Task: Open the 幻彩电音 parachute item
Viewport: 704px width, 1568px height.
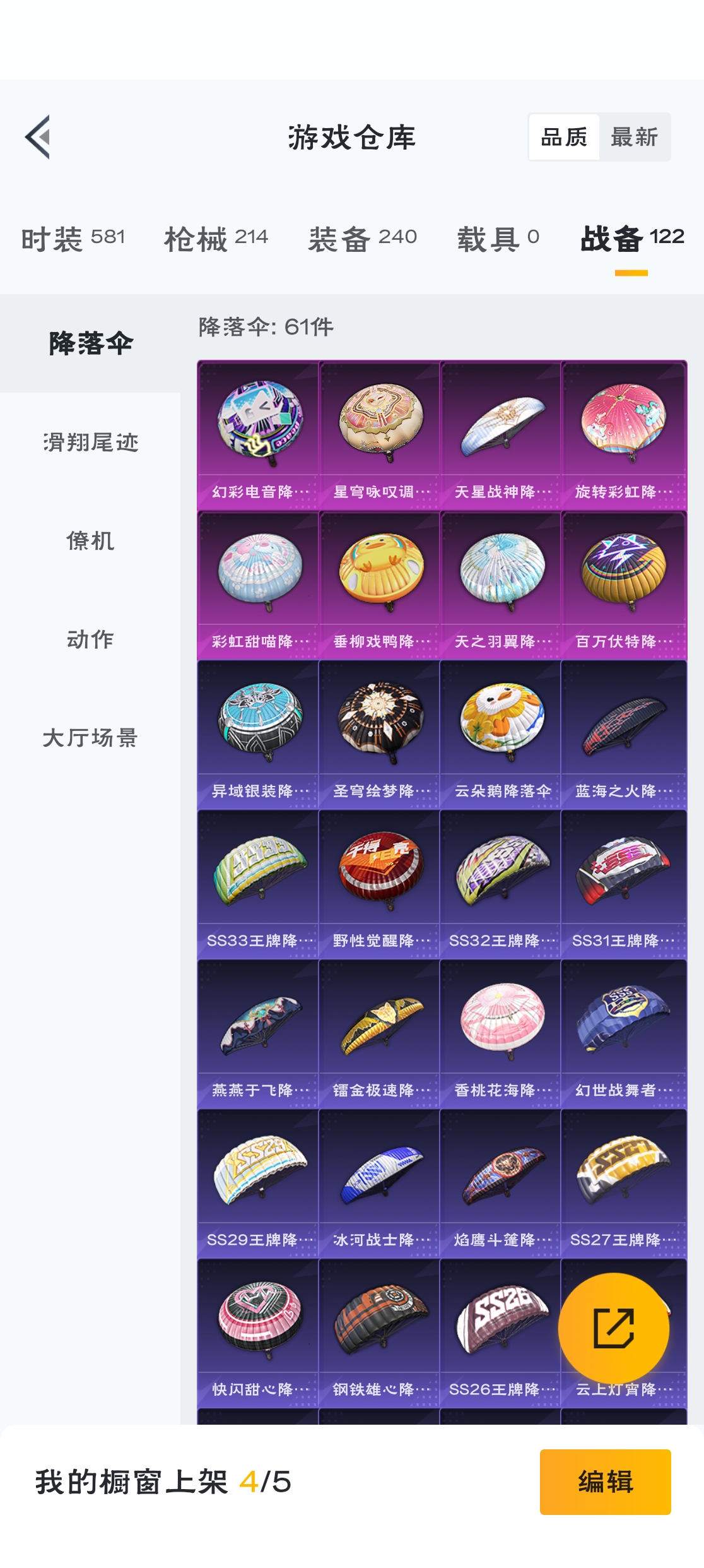Action: [259, 436]
